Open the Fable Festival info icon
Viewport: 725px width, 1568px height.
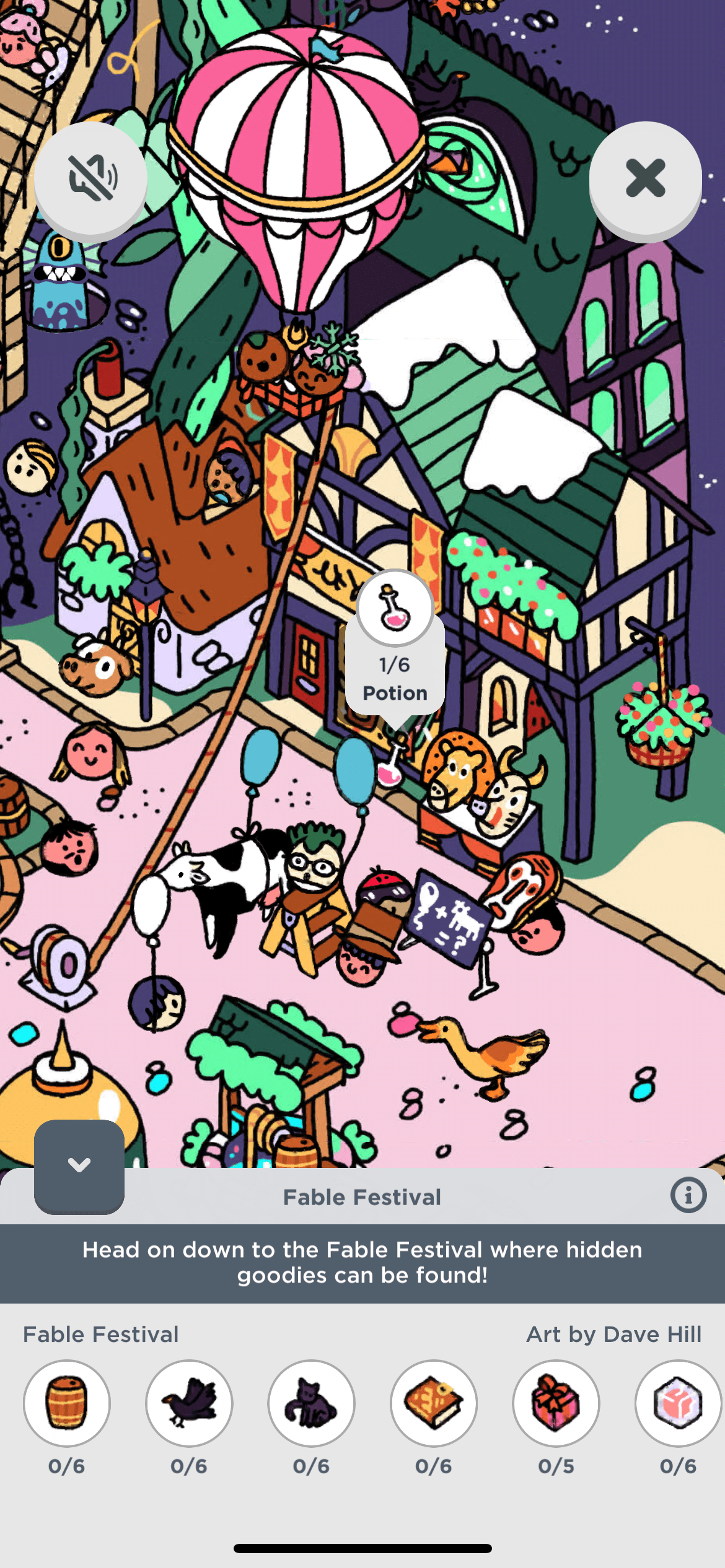[688, 1195]
